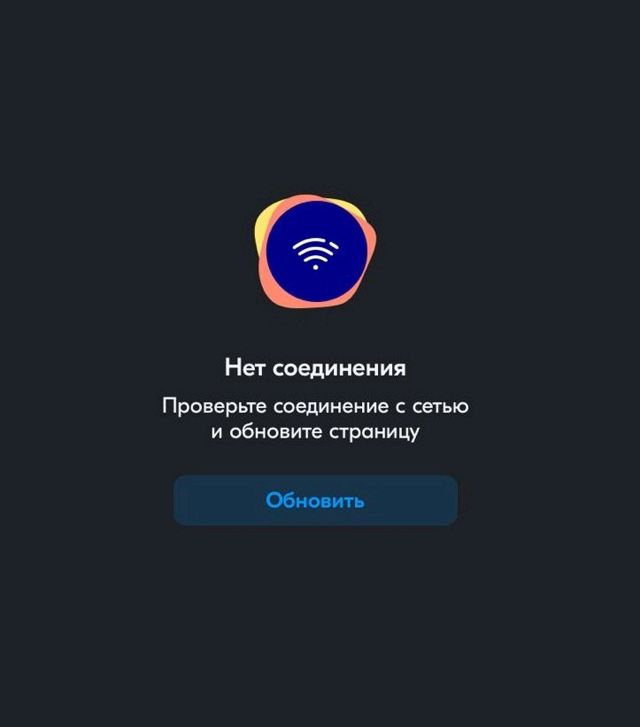
Task: Tap the Обновить button to reload
Action: pos(315,500)
